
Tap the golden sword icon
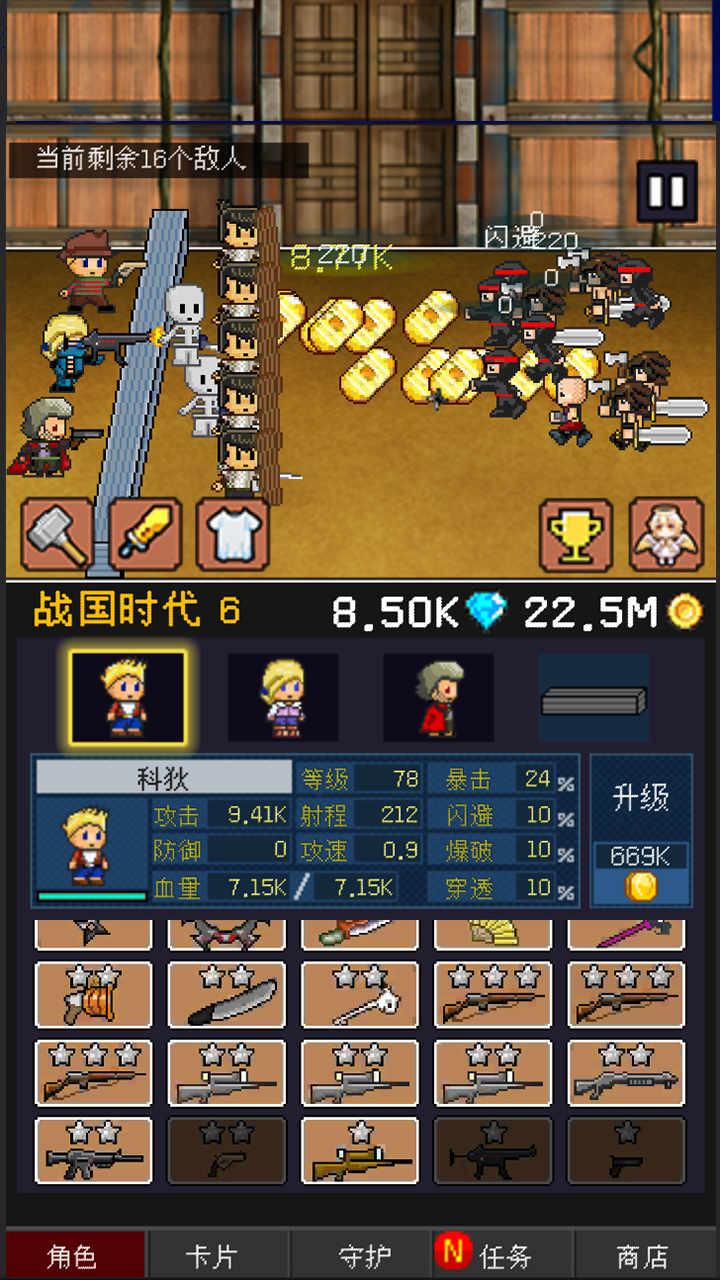click(x=145, y=535)
